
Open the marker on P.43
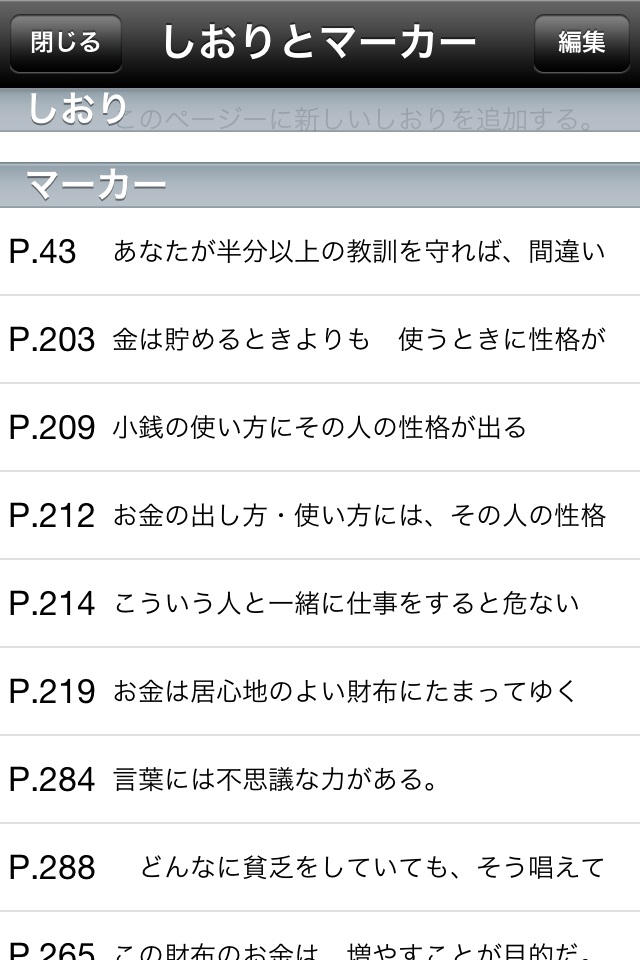[320, 251]
